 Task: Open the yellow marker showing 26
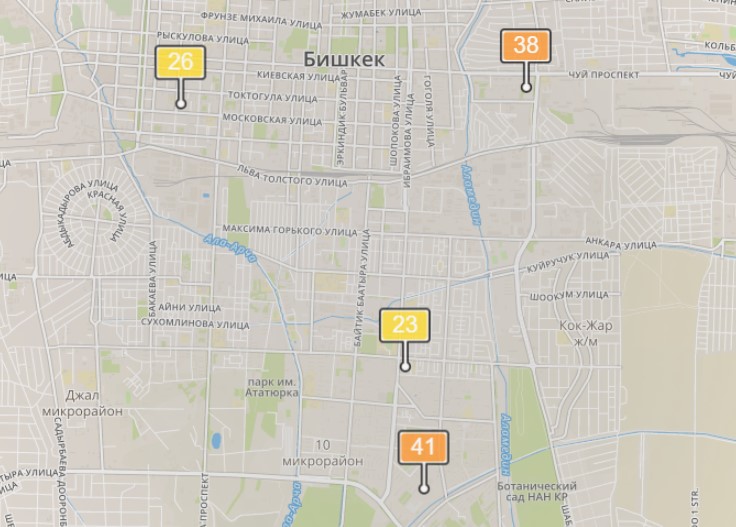click(x=180, y=63)
